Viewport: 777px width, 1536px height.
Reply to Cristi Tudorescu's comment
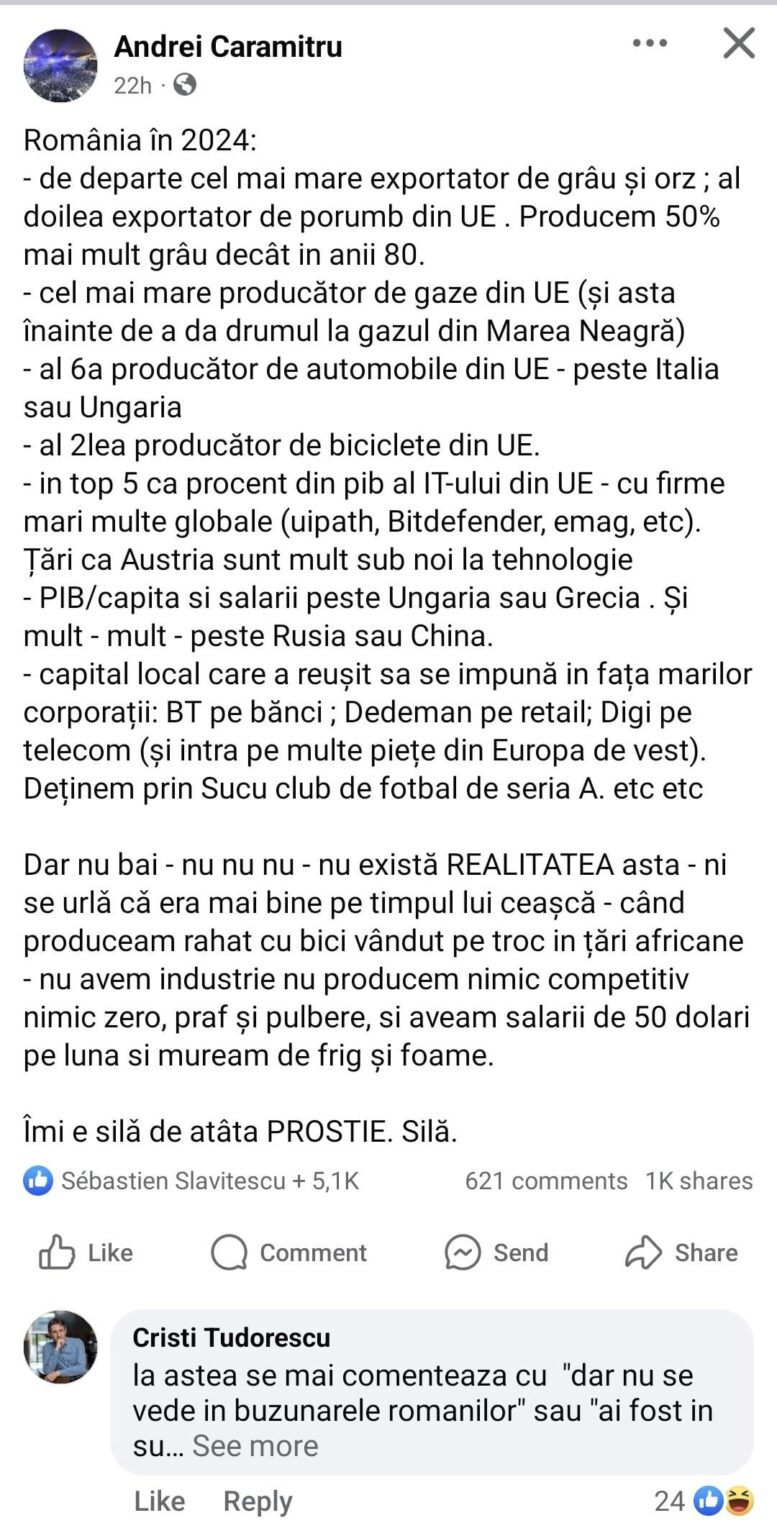click(258, 1501)
